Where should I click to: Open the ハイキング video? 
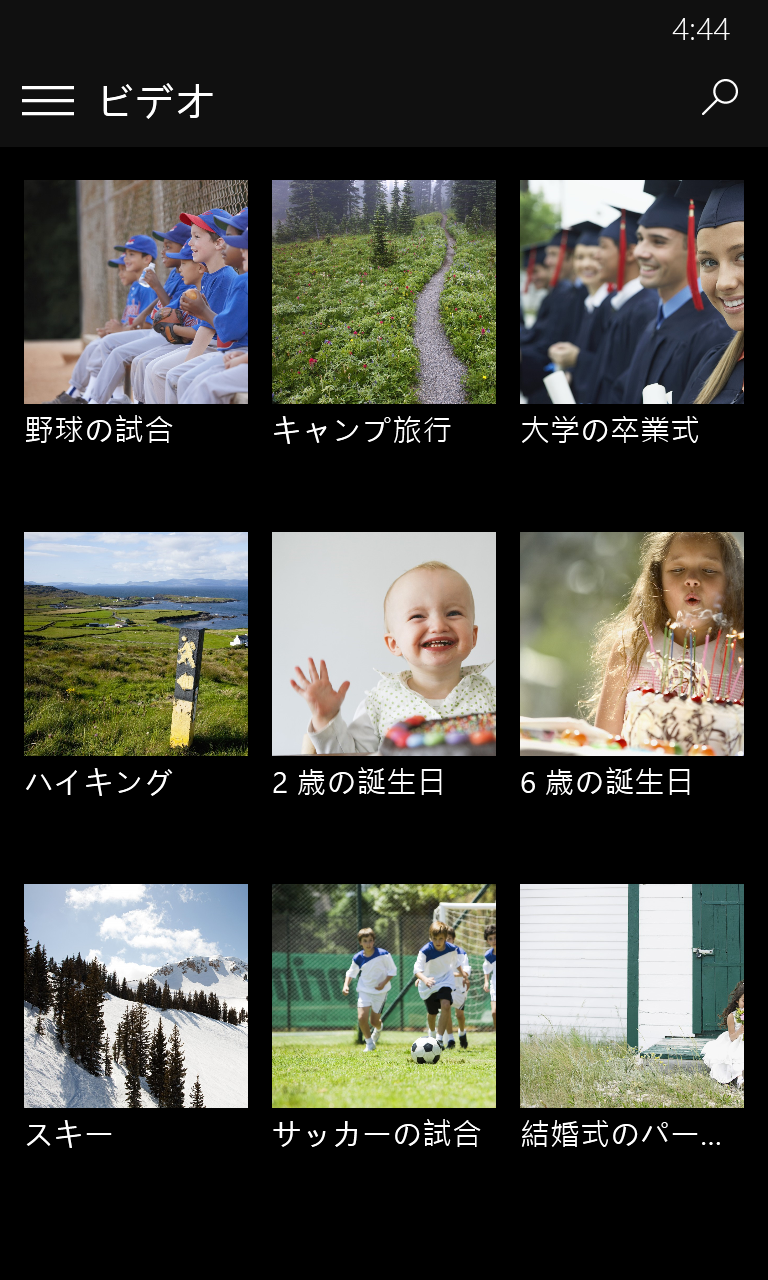pyautogui.click(x=136, y=644)
